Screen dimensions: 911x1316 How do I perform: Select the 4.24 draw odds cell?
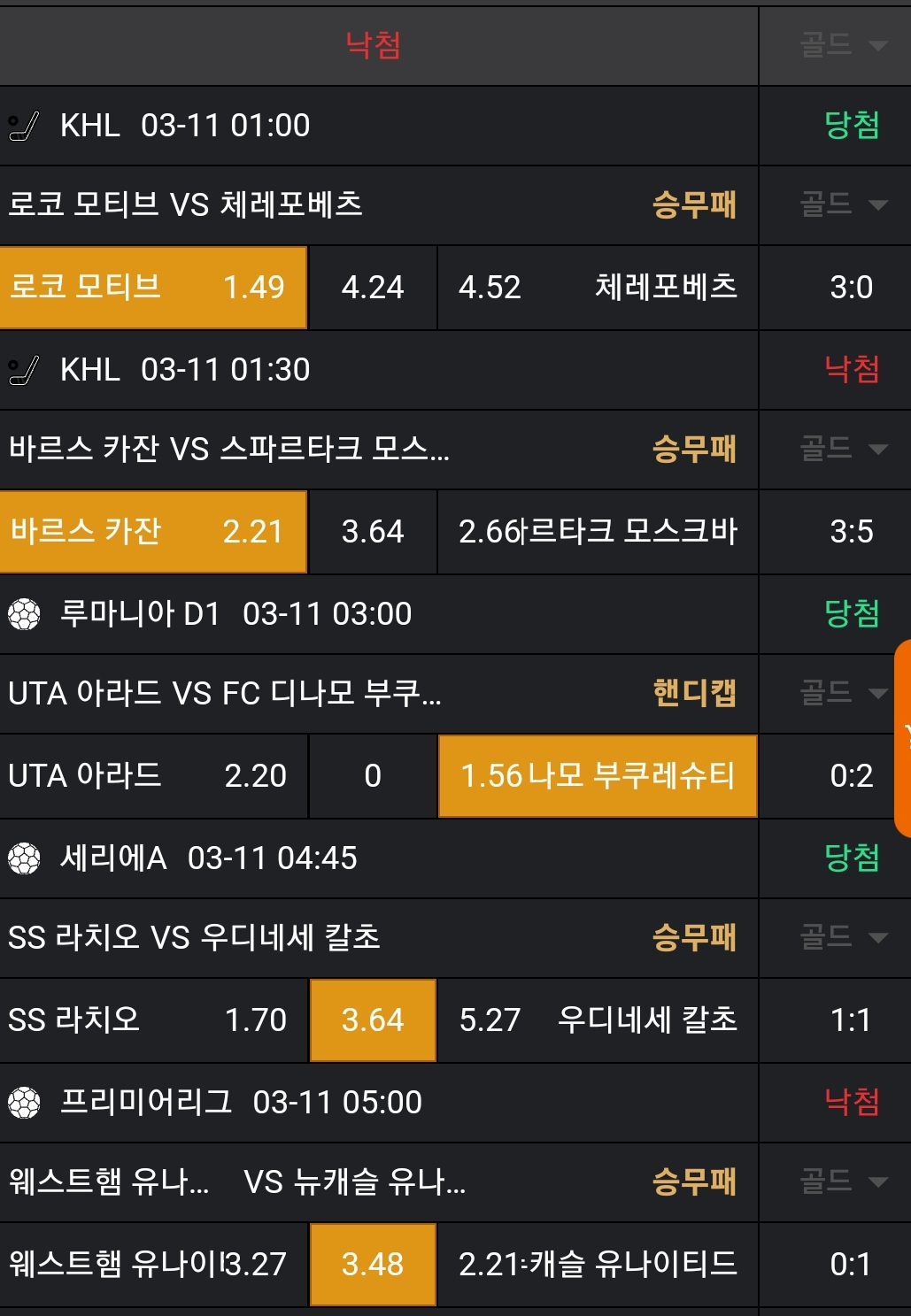coord(373,288)
